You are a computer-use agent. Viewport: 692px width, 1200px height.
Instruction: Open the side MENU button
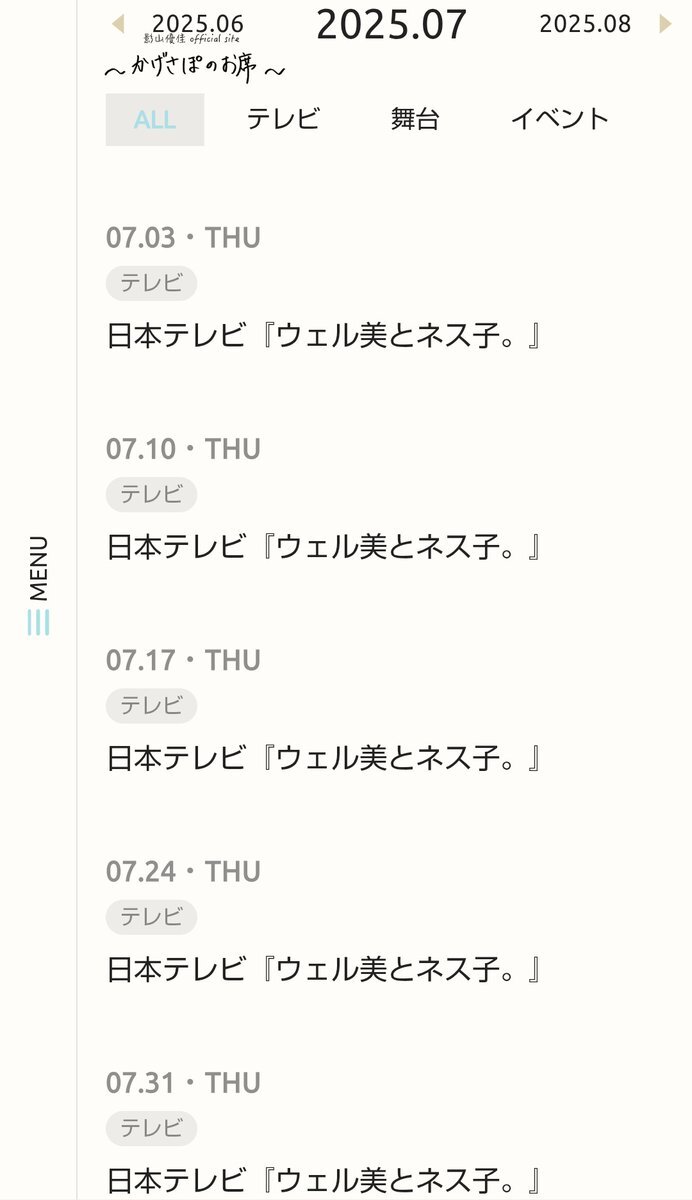click(38, 585)
